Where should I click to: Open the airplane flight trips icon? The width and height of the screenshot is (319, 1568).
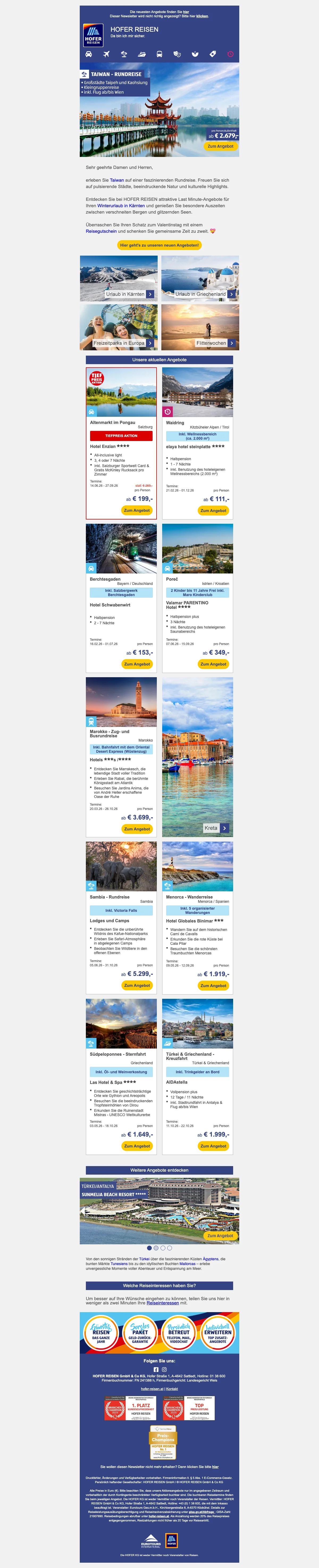tap(106, 54)
